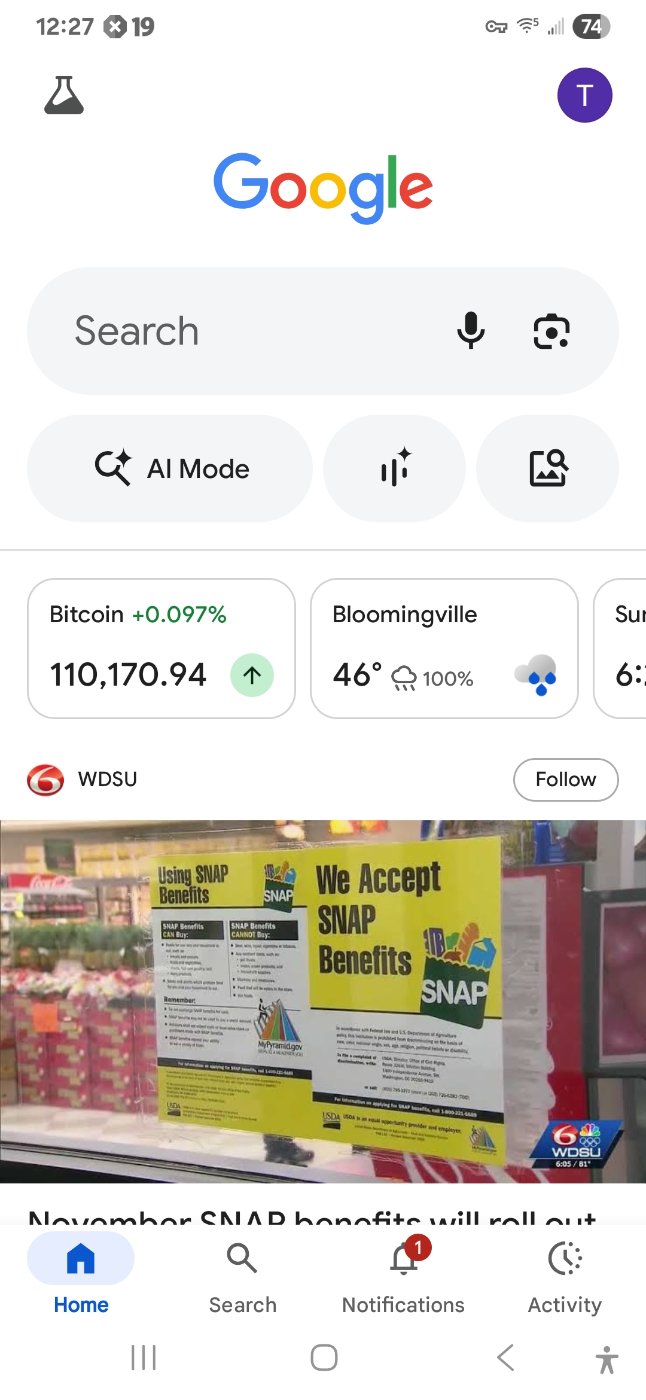View Bloomingville weather card
646x1400 pixels.
tap(444, 648)
